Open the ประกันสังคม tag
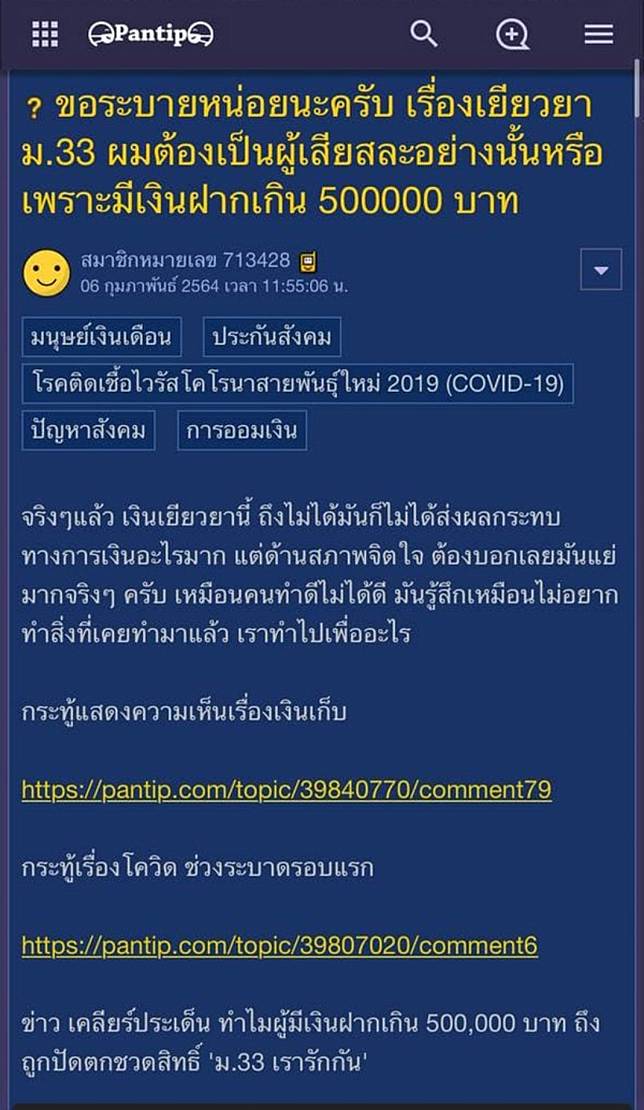The image size is (644, 1110). pyautogui.click(x=271, y=338)
